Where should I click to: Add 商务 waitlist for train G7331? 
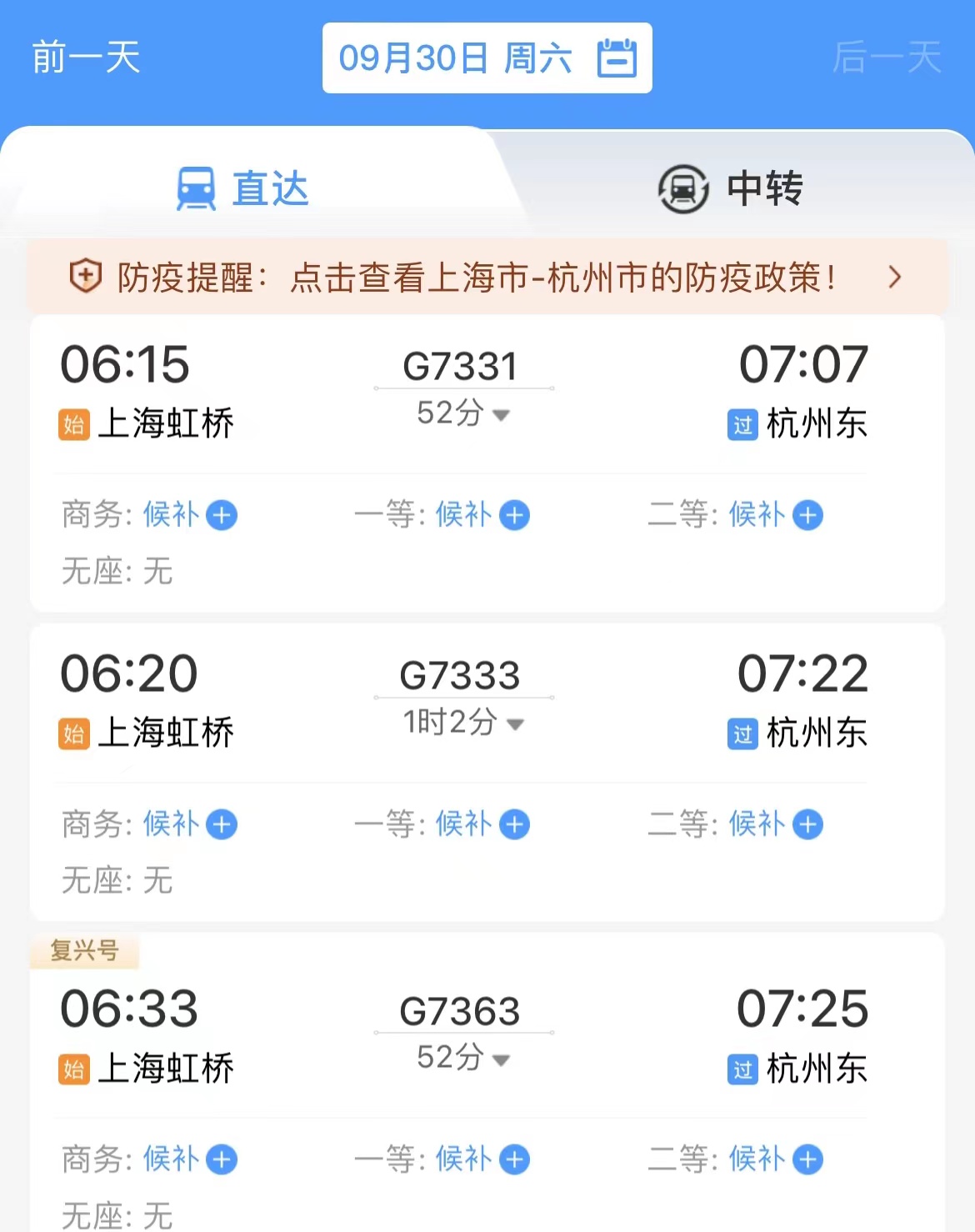click(x=222, y=515)
